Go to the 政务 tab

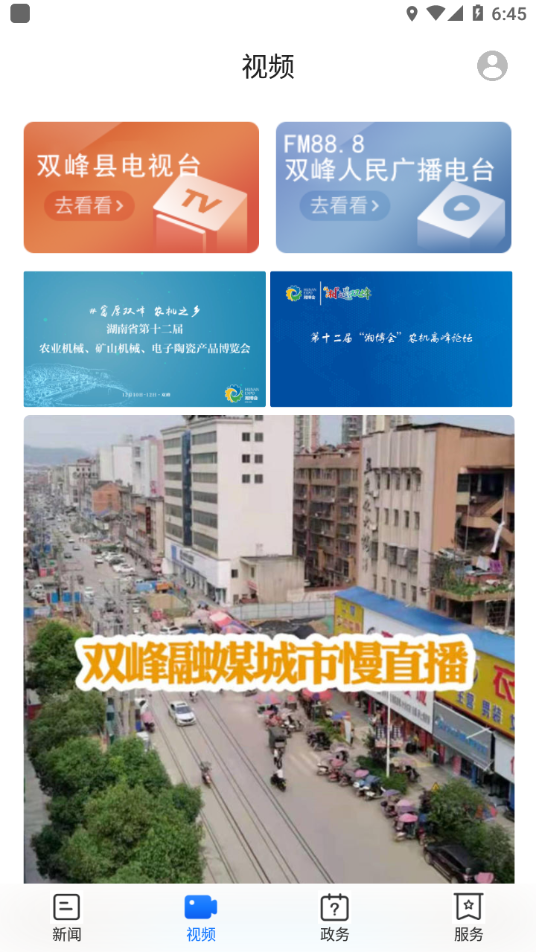(x=334, y=917)
